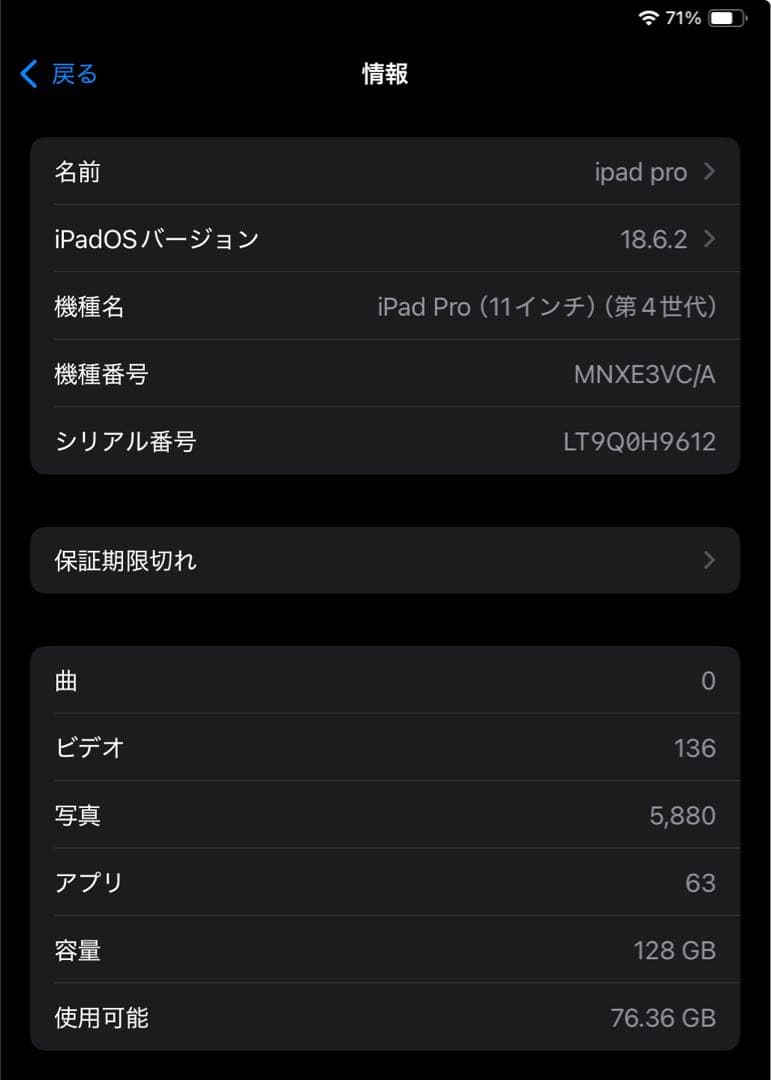Tap the 容量 128 GB capacity row

[385, 950]
